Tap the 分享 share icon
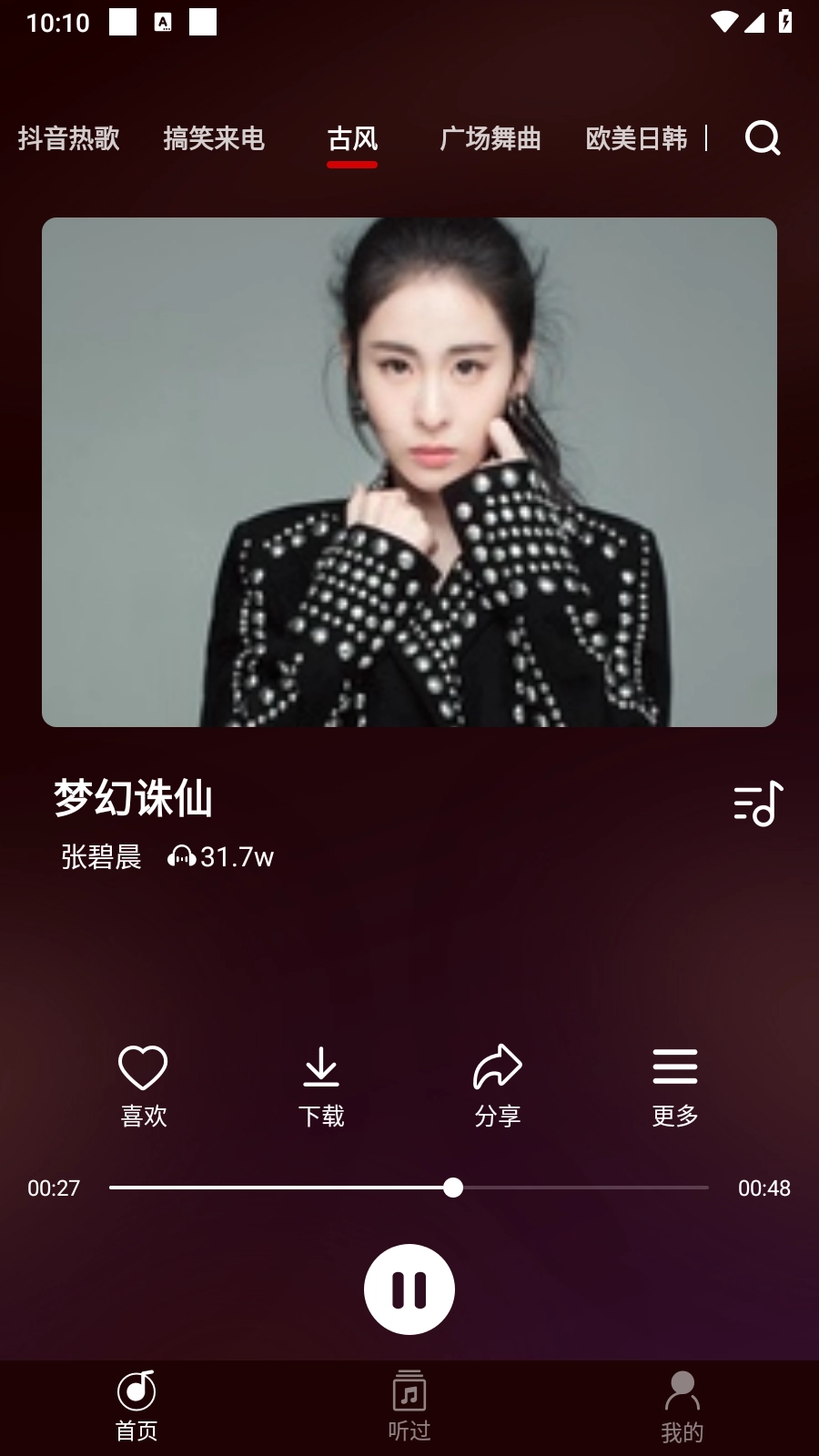This screenshot has height=1456, width=819. click(x=498, y=1067)
